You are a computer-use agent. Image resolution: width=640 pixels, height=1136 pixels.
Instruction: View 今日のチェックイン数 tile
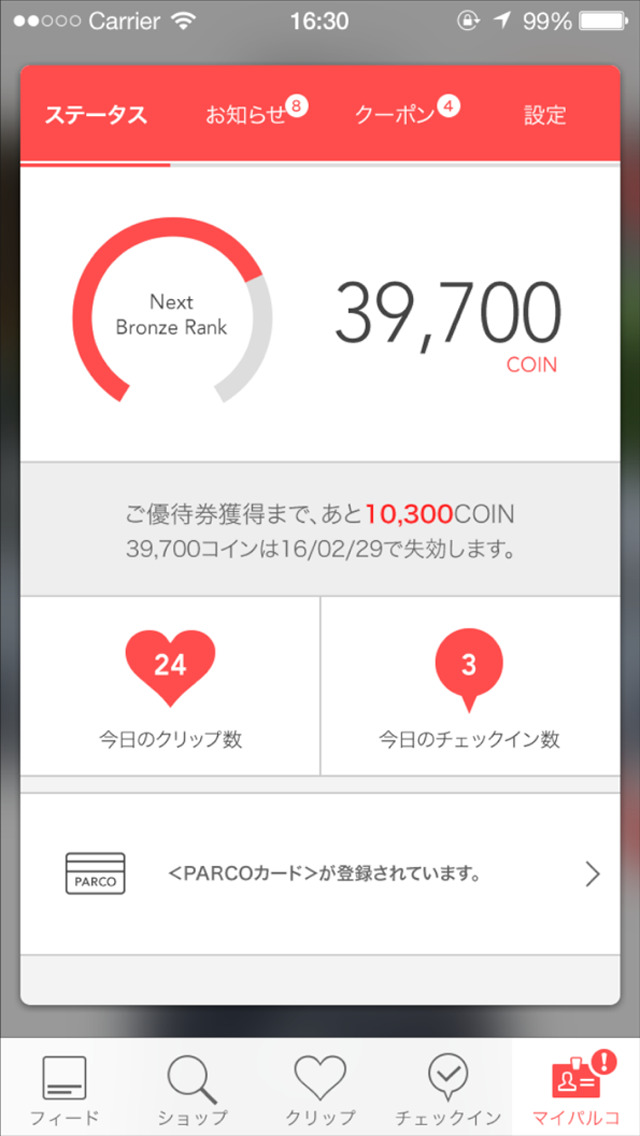point(469,686)
